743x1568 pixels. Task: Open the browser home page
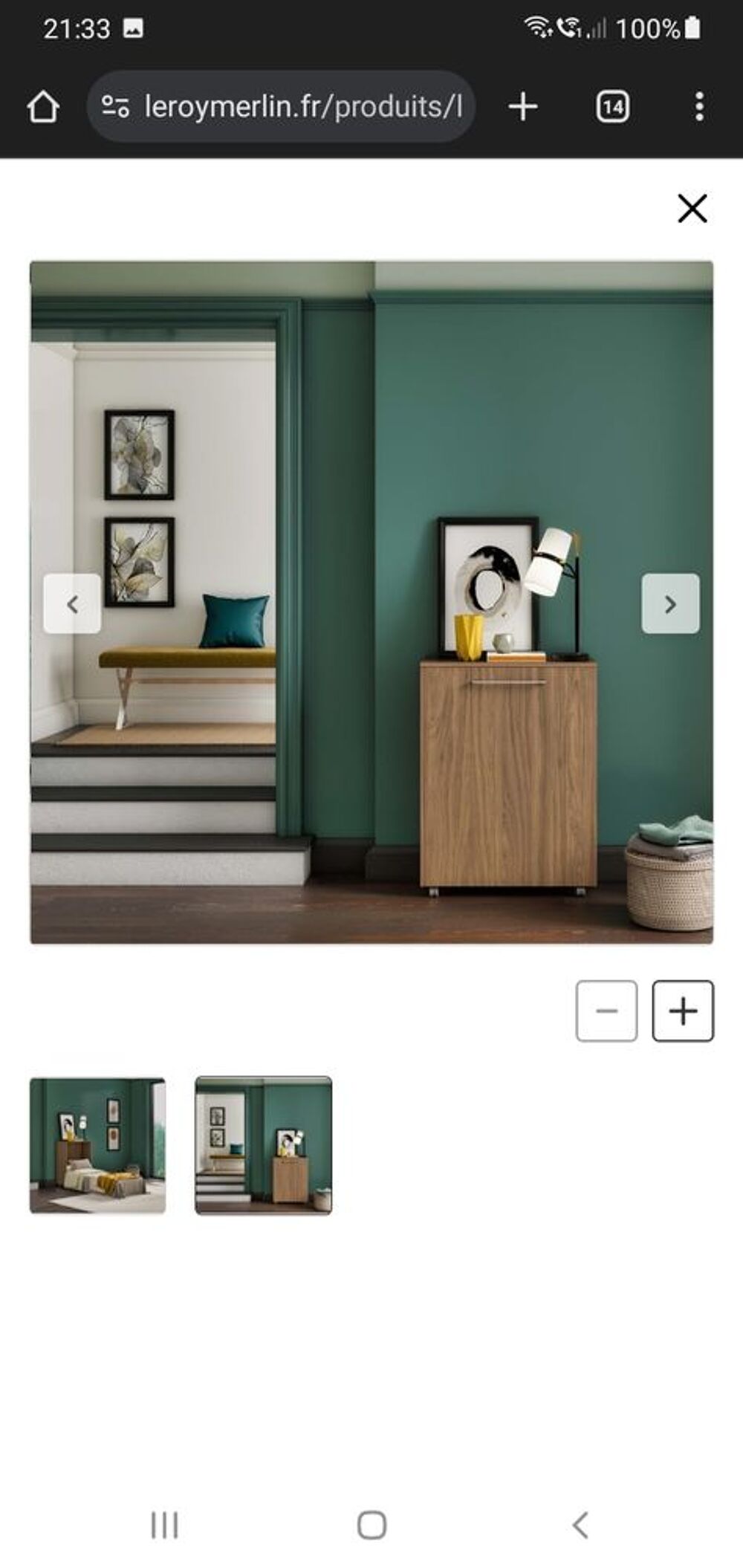pyautogui.click(x=43, y=107)
